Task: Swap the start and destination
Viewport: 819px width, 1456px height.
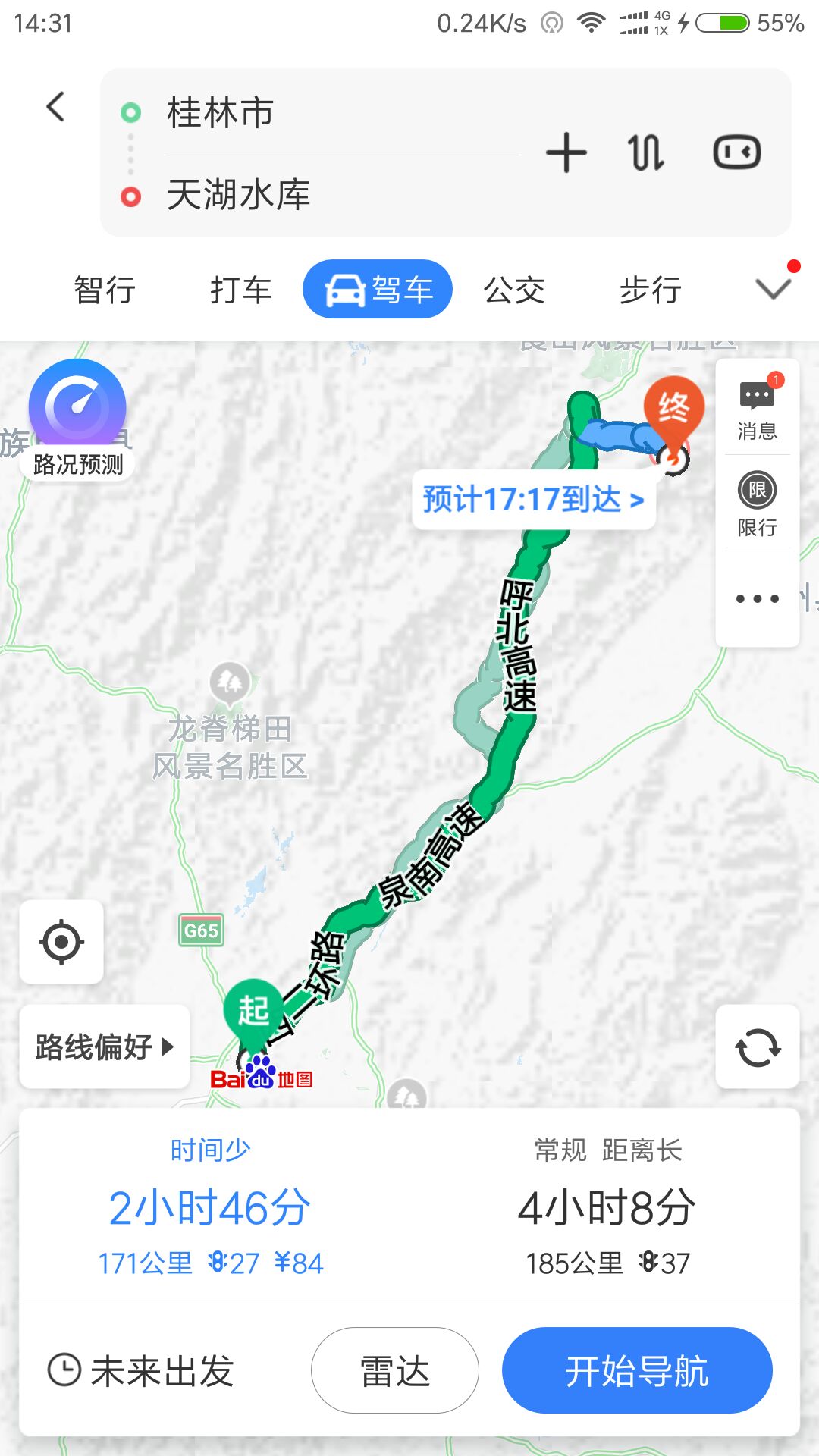Action: click(x=646, y=152)
